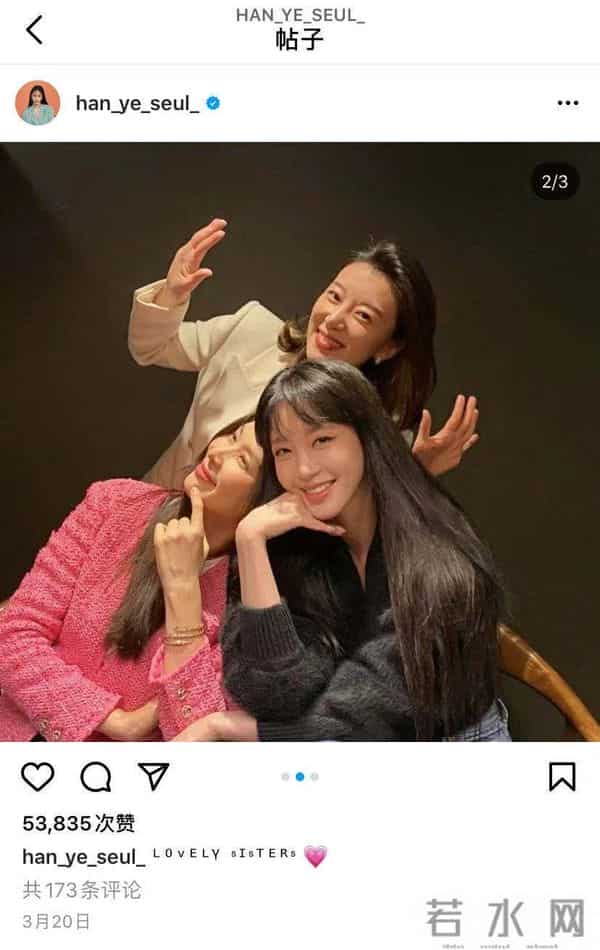Open han_ye_seul_ profile picture

pyautogui.click(x=38, y=103)
